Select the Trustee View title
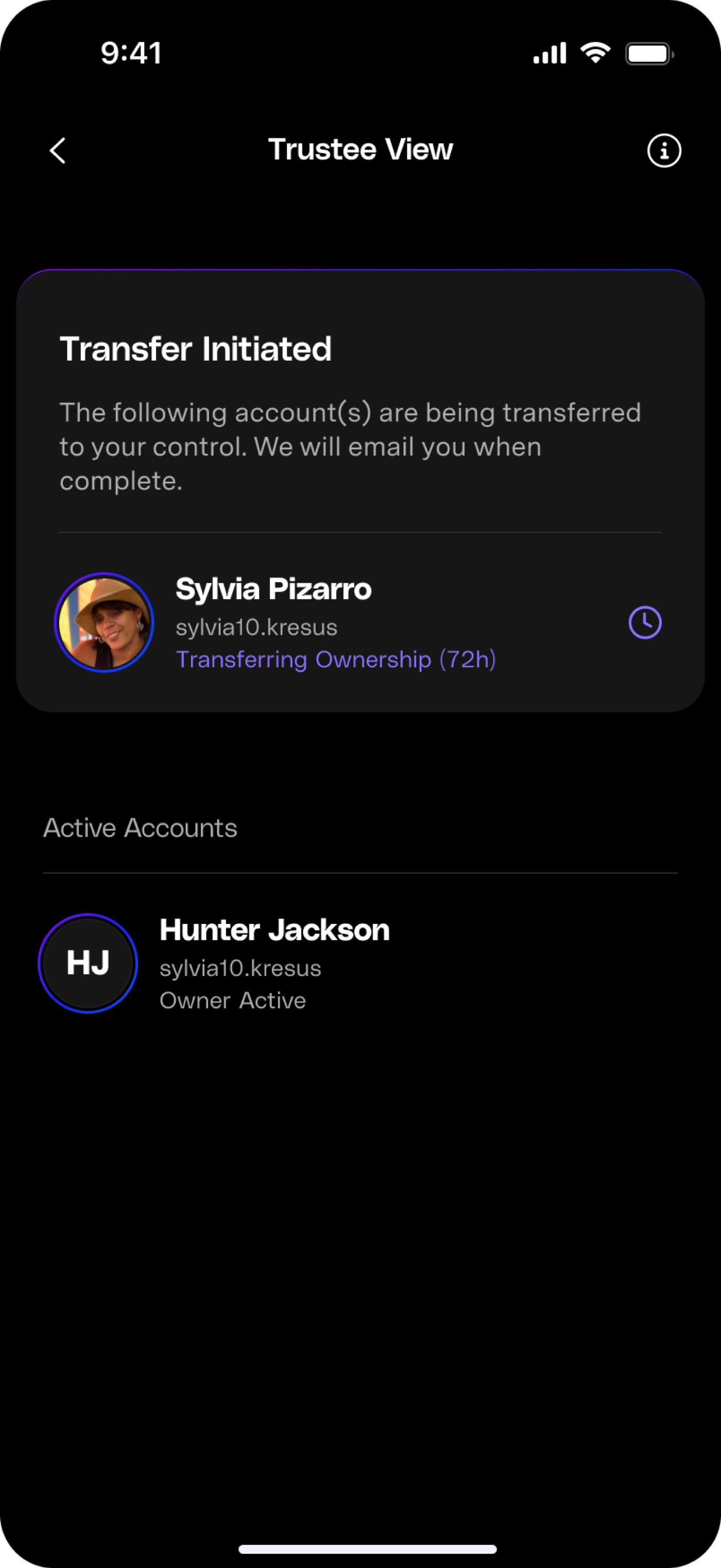721x1568 pixels. (x=360, y=148)
